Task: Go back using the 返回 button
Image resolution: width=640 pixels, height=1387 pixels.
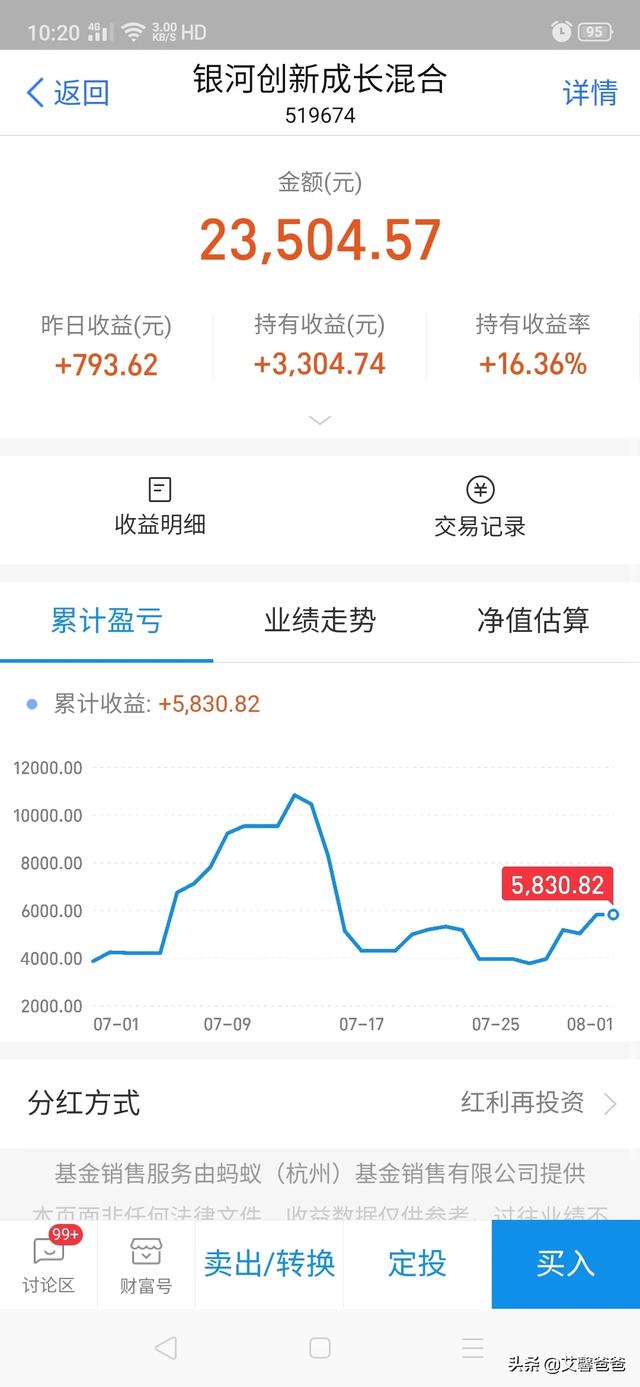Action: pyautogui.click(x=68, y=93)
